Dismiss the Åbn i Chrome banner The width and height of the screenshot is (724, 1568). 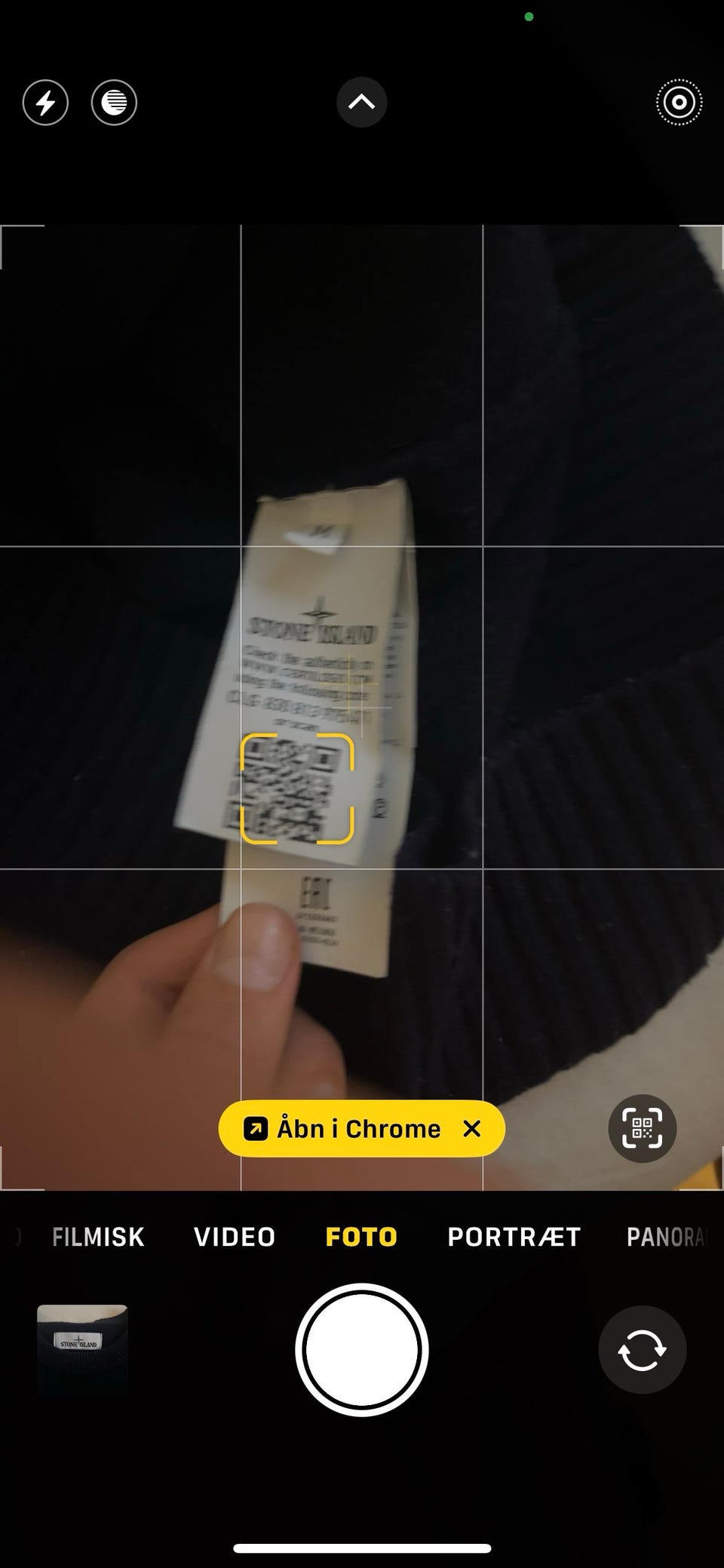pos(472,1128)
